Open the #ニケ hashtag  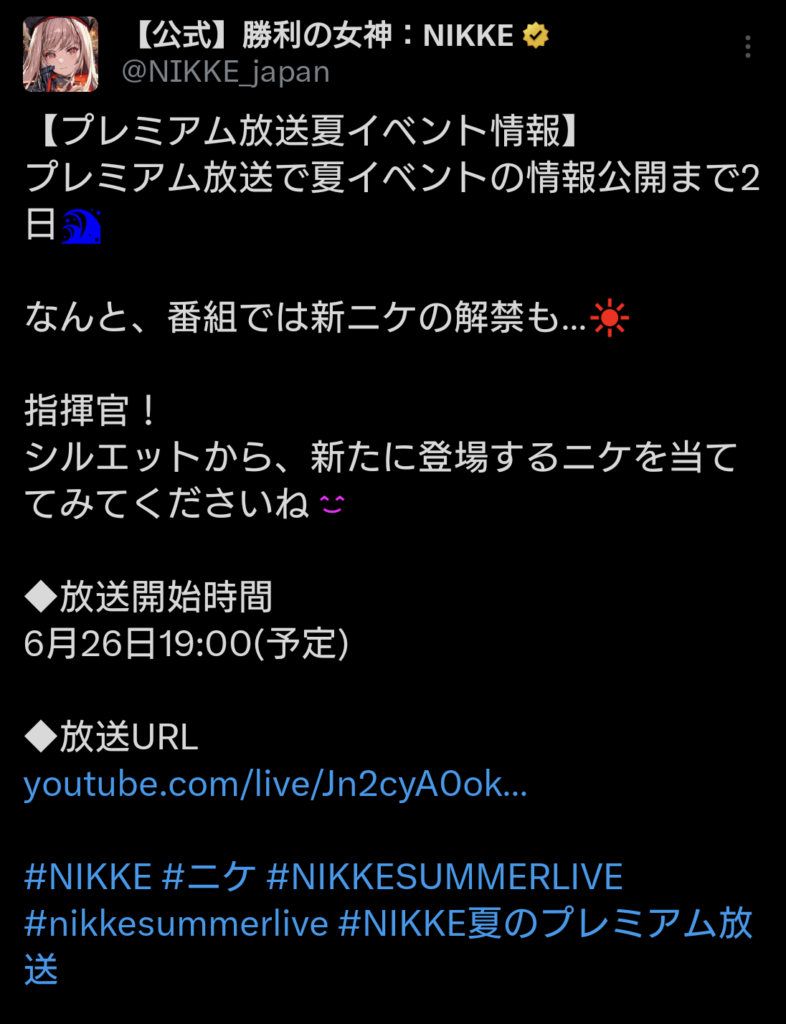pos(209,877)
